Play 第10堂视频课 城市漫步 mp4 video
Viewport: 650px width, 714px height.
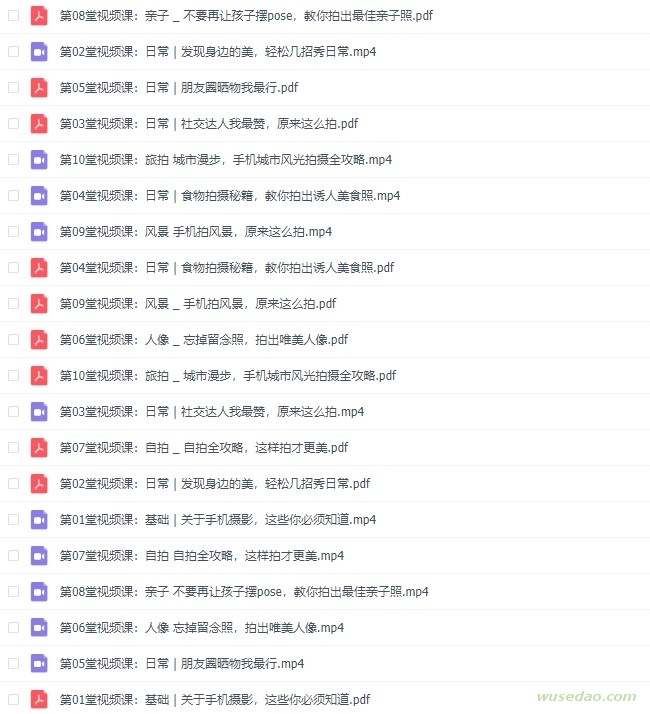(x=225, y=159)
